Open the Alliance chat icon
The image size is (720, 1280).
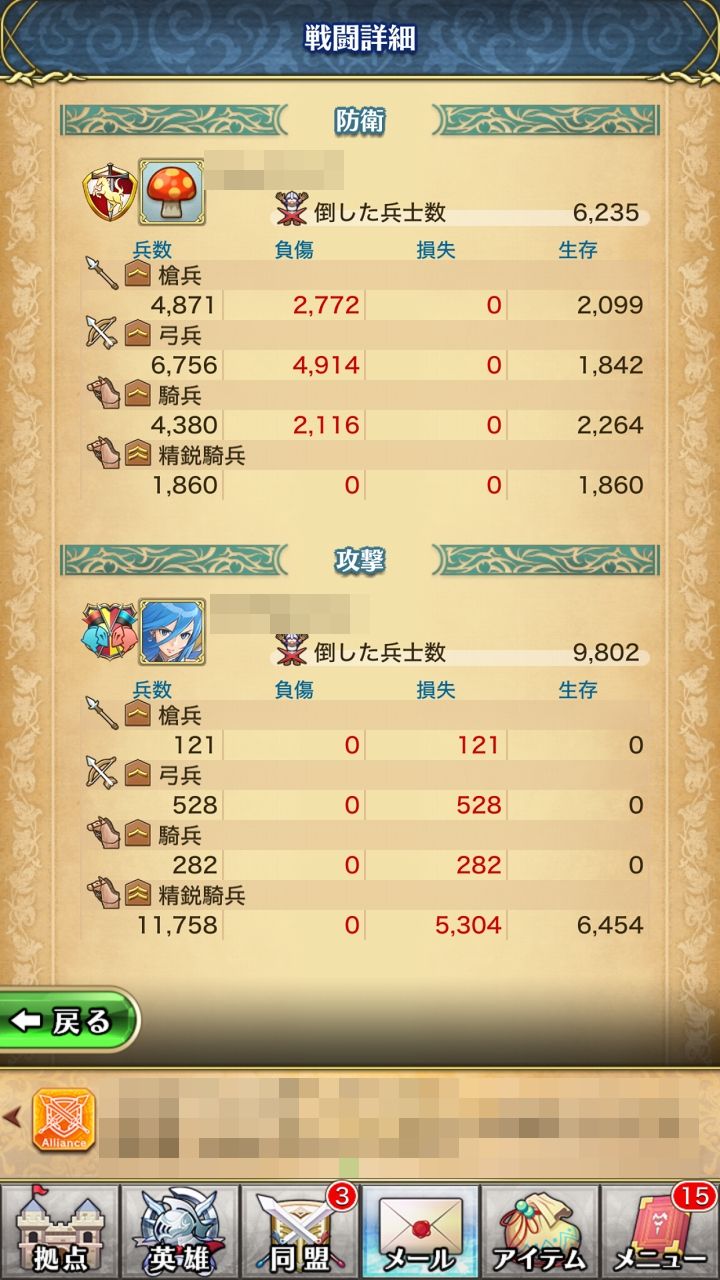click(x=64, y=1120)
